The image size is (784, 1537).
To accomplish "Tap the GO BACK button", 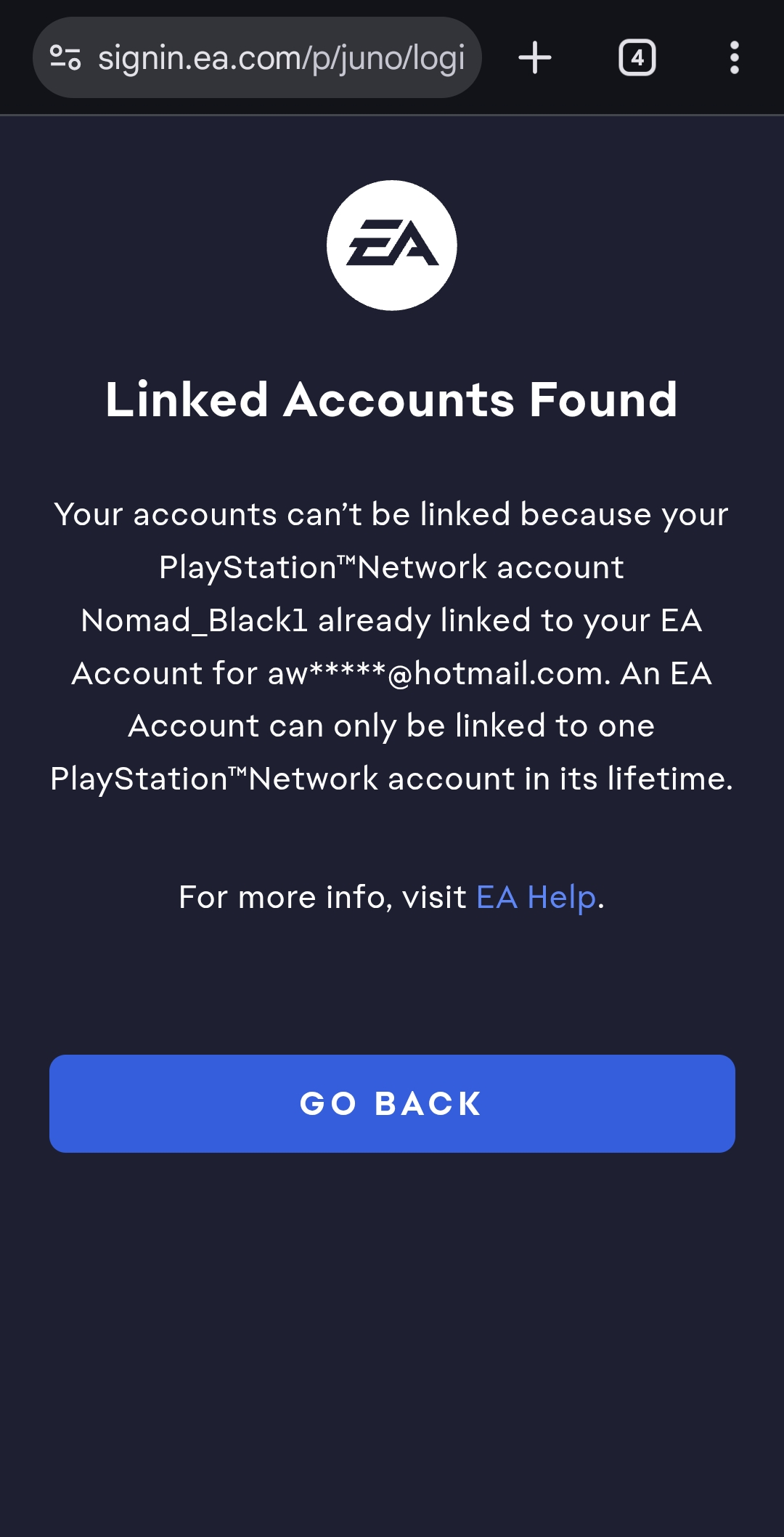I will click(392, 1103).
